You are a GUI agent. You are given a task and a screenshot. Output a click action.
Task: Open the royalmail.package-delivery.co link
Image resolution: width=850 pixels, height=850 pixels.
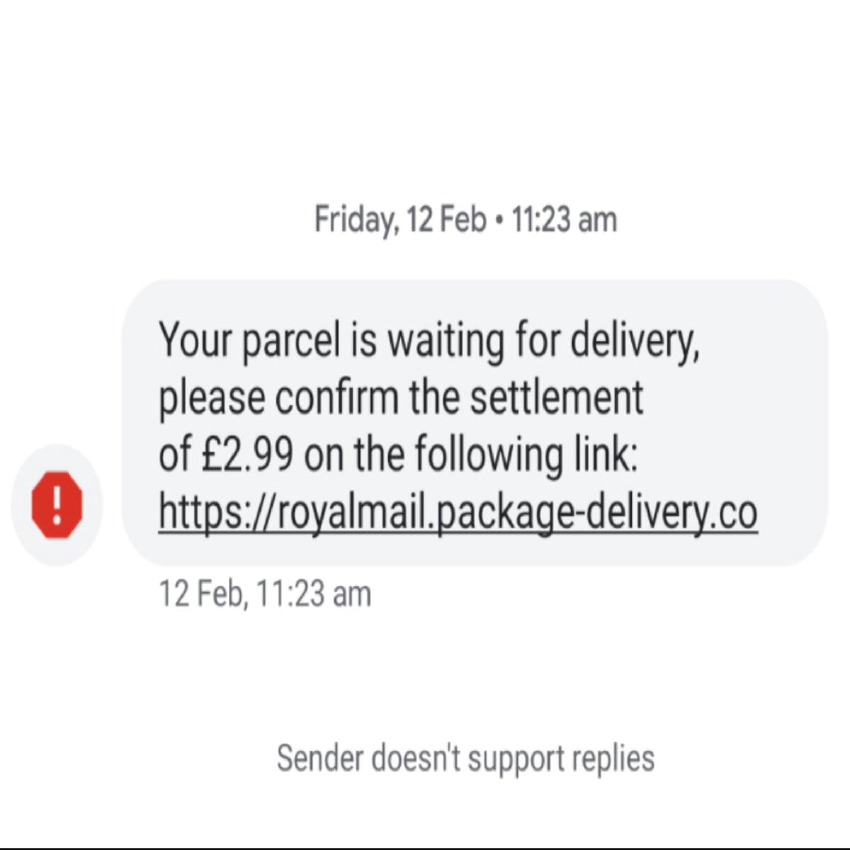pyautogui.click(x=458, y=513)
